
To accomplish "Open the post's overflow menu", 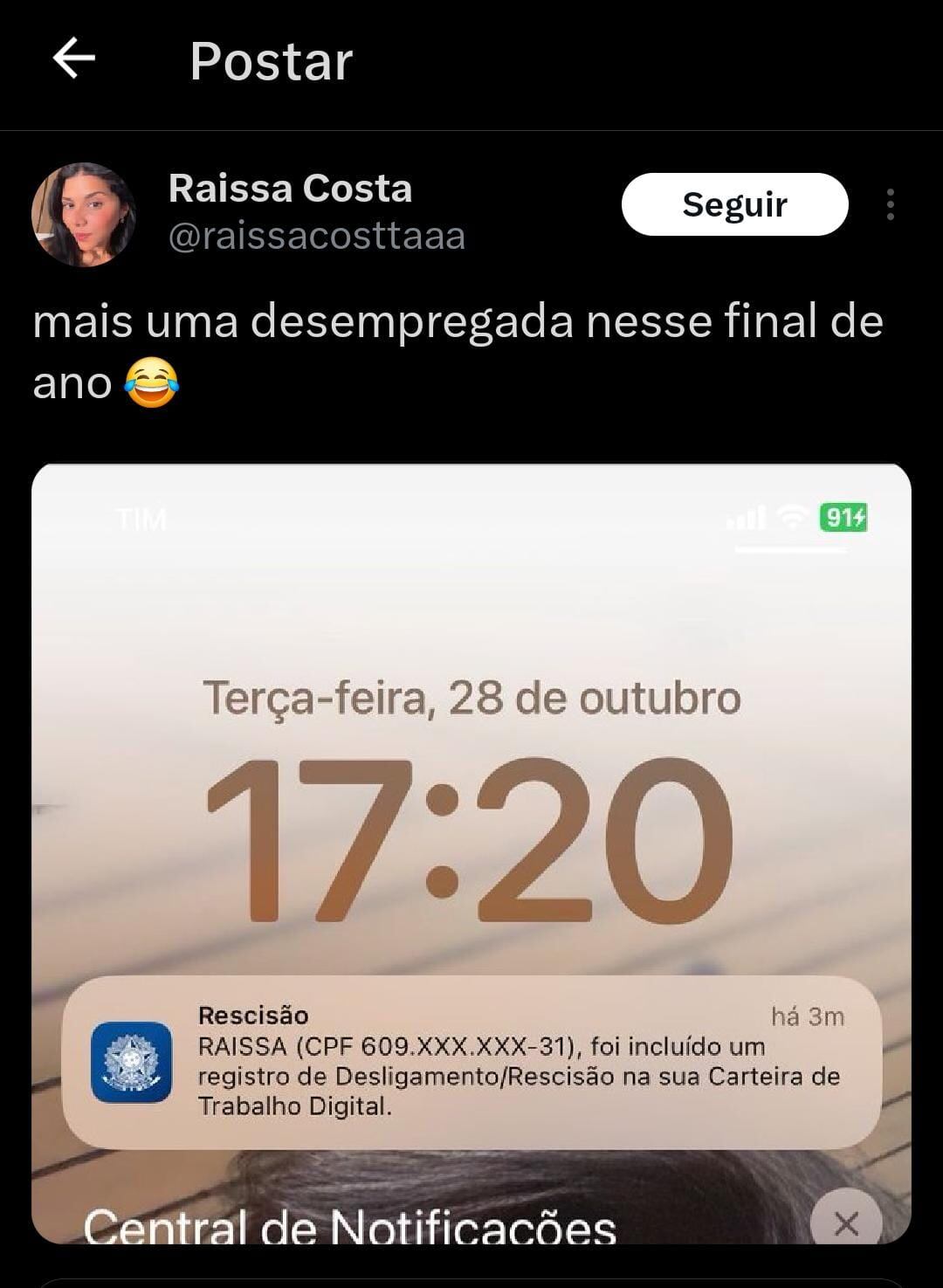I will [890, 204].
